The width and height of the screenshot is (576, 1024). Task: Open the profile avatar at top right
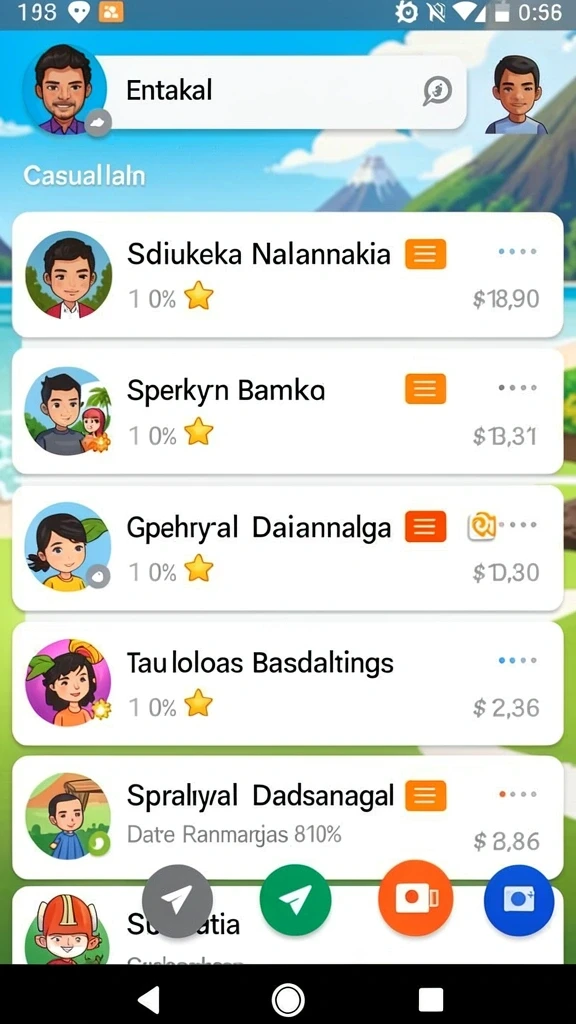(x=517, y=95)
